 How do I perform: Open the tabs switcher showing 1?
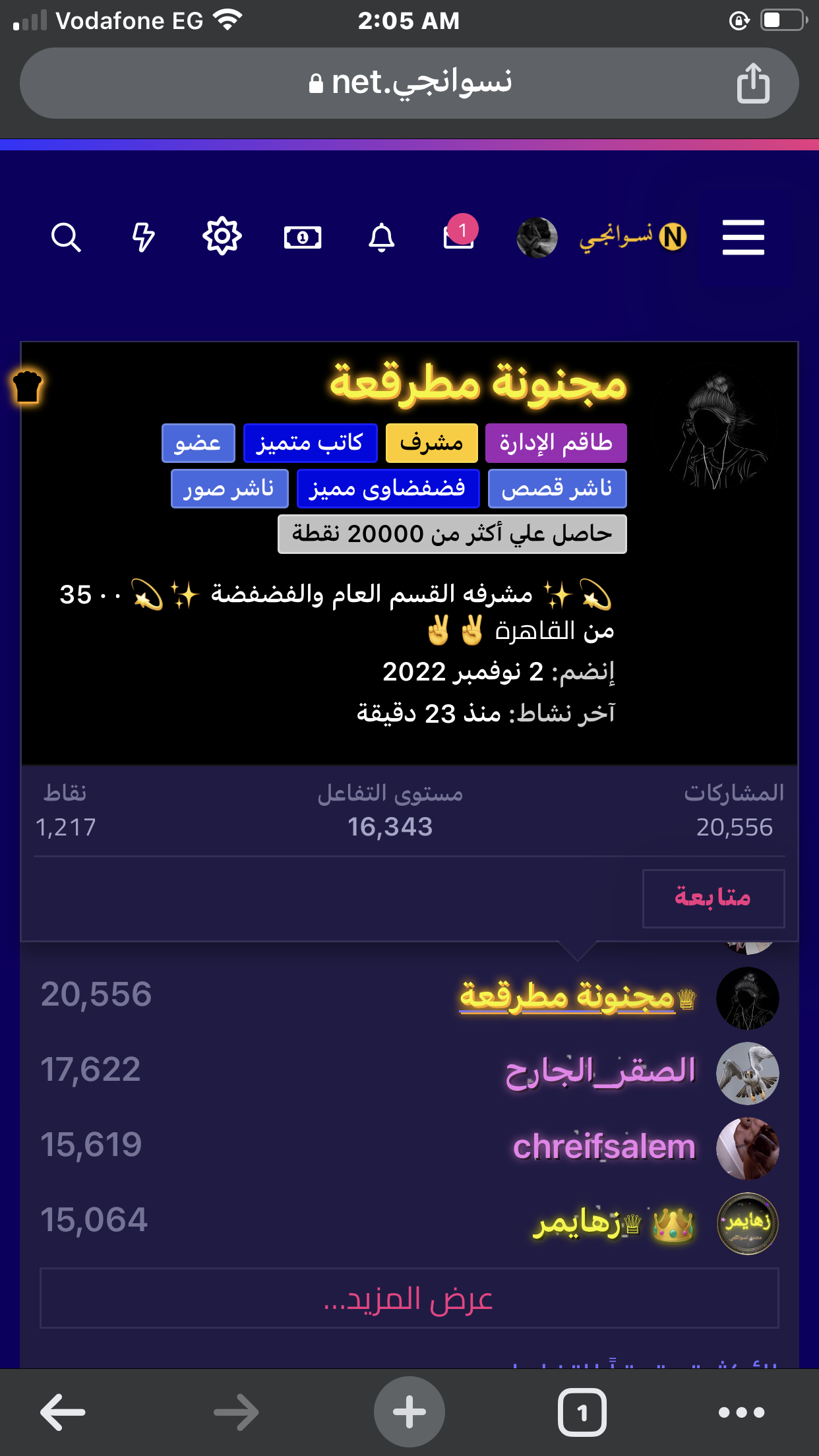pos(582,1412)
